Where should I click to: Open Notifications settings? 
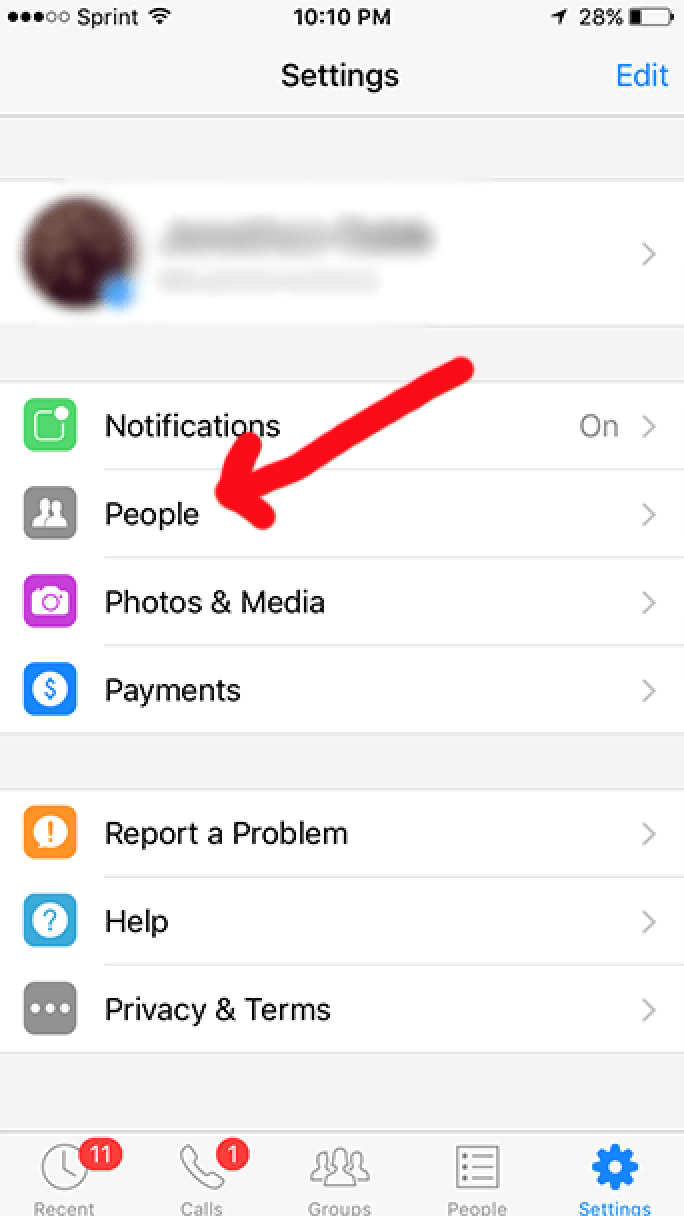pos(340,426)
